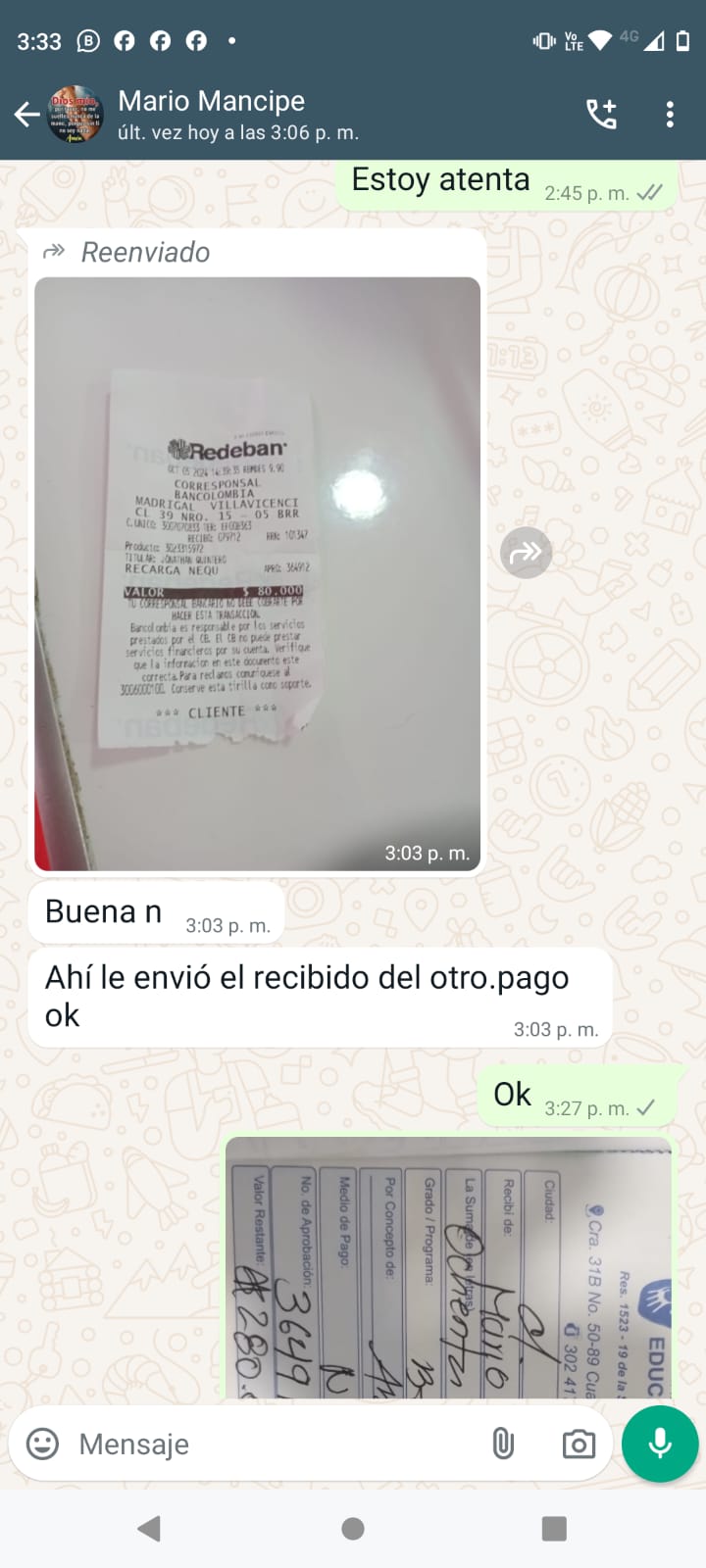Focus the Mensaje text field

tap(275, 1444)
